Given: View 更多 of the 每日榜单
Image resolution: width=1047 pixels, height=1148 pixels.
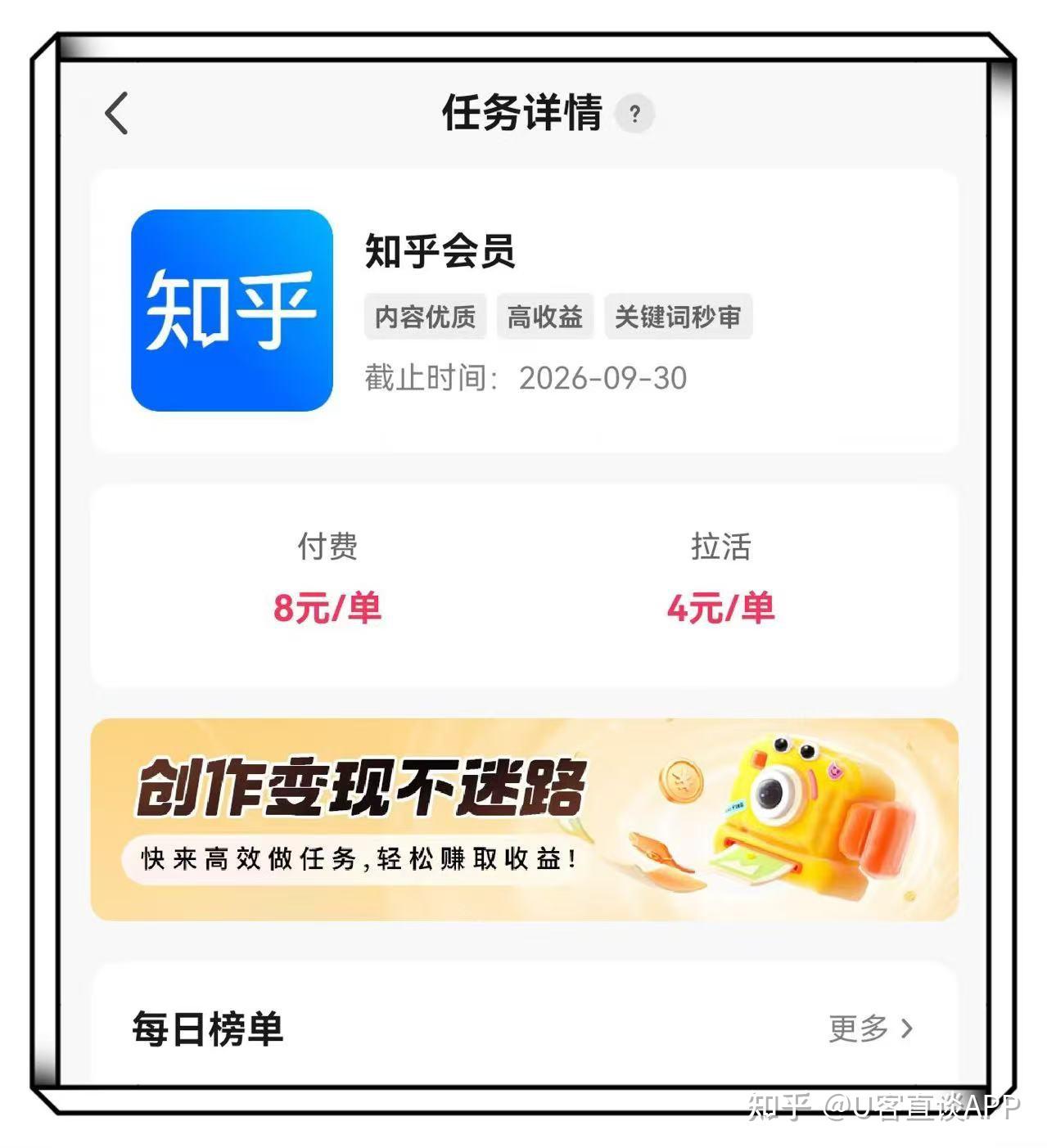Looking at the screenshot, I should point(870,1029).
